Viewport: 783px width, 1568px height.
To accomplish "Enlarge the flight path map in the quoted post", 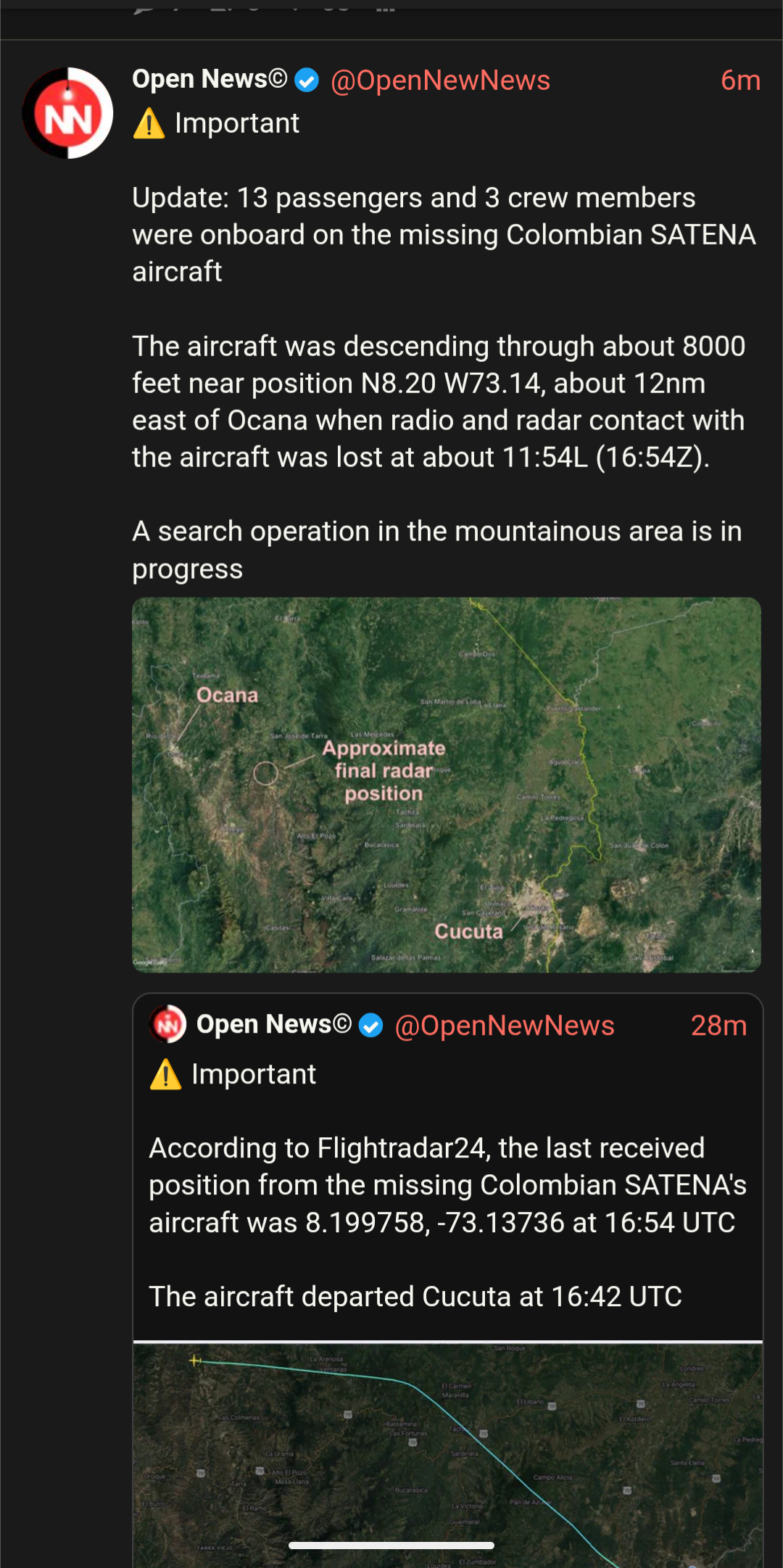I will point(447,1451).
